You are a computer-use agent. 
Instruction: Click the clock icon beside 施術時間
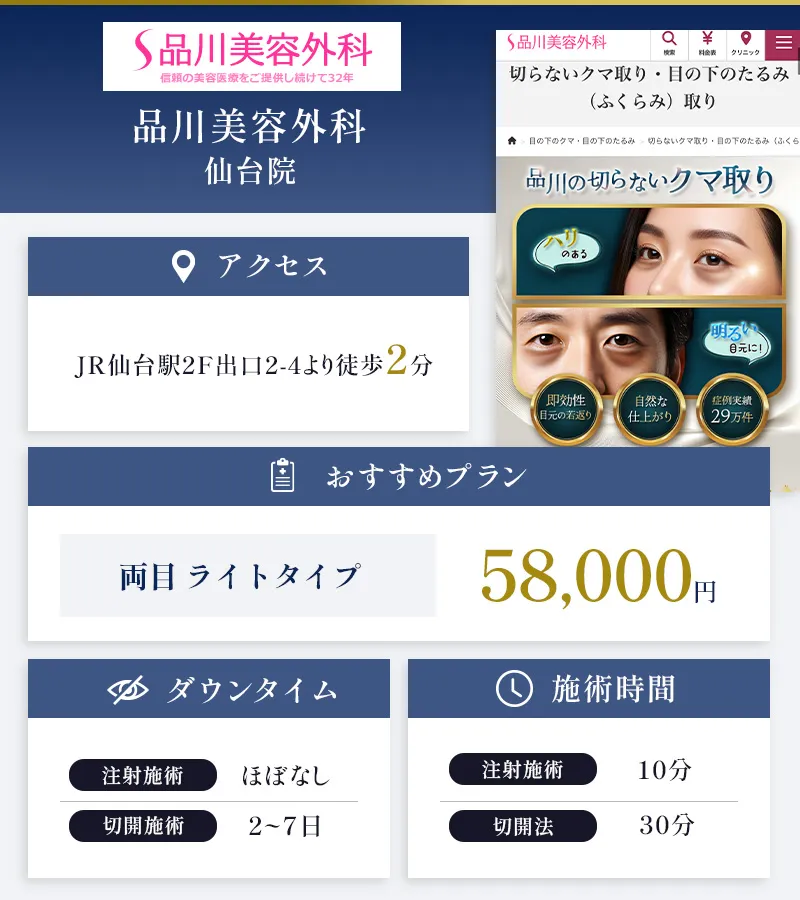(513, 687)
